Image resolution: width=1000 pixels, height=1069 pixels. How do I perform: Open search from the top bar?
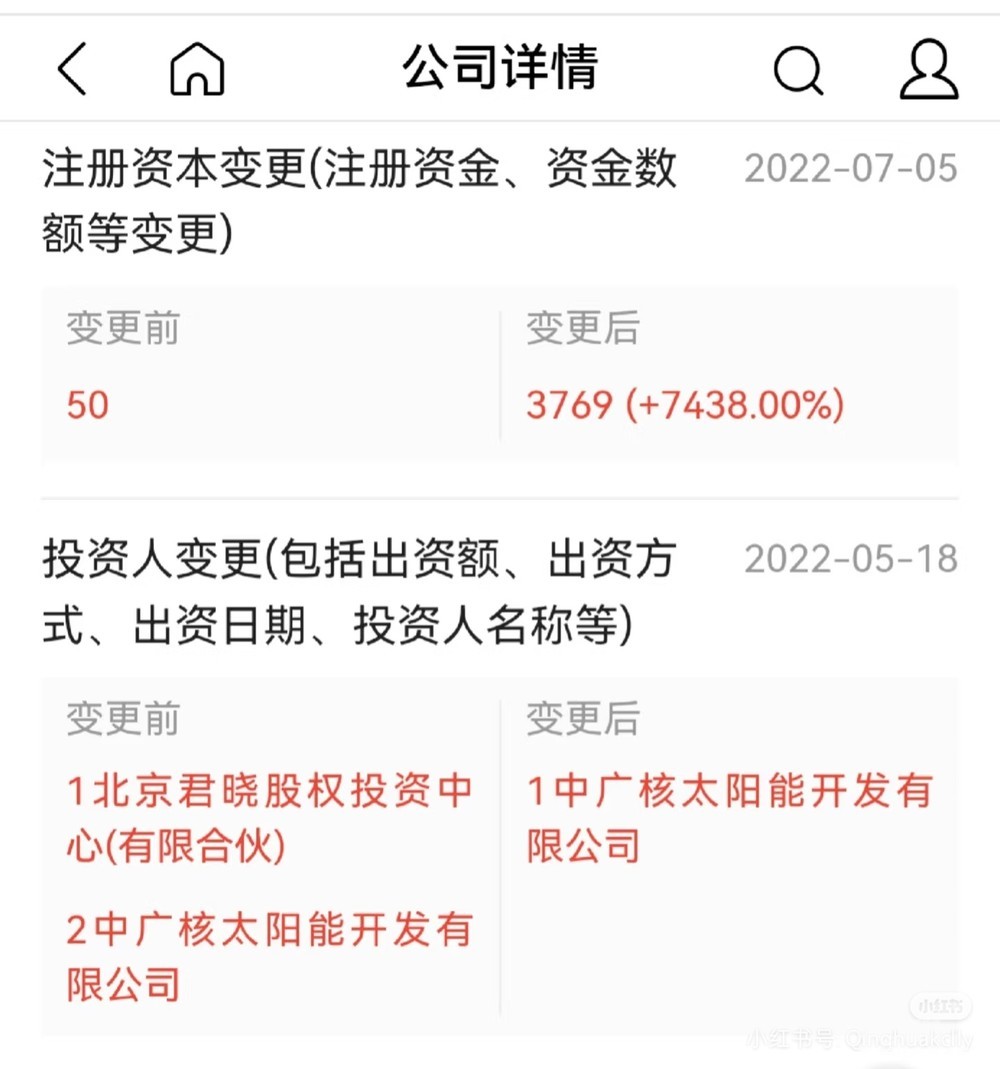(798, 69)
